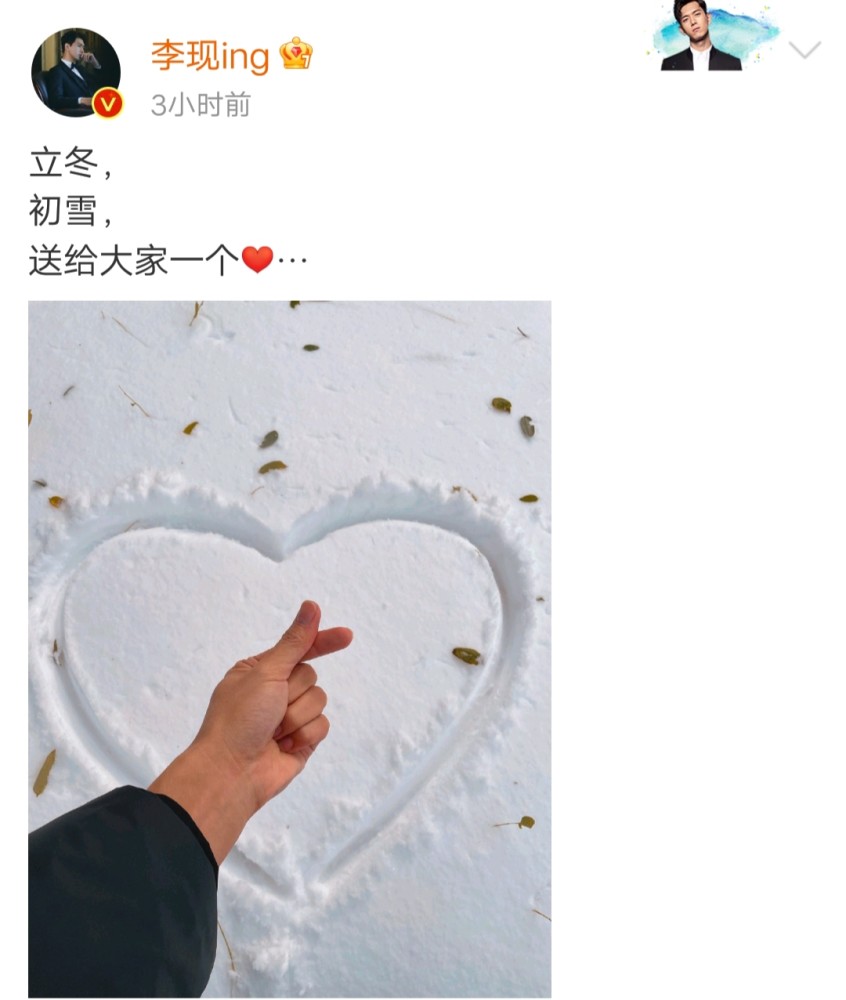Select the post text 立冬

pyautogui.click(x=60, y=163)
